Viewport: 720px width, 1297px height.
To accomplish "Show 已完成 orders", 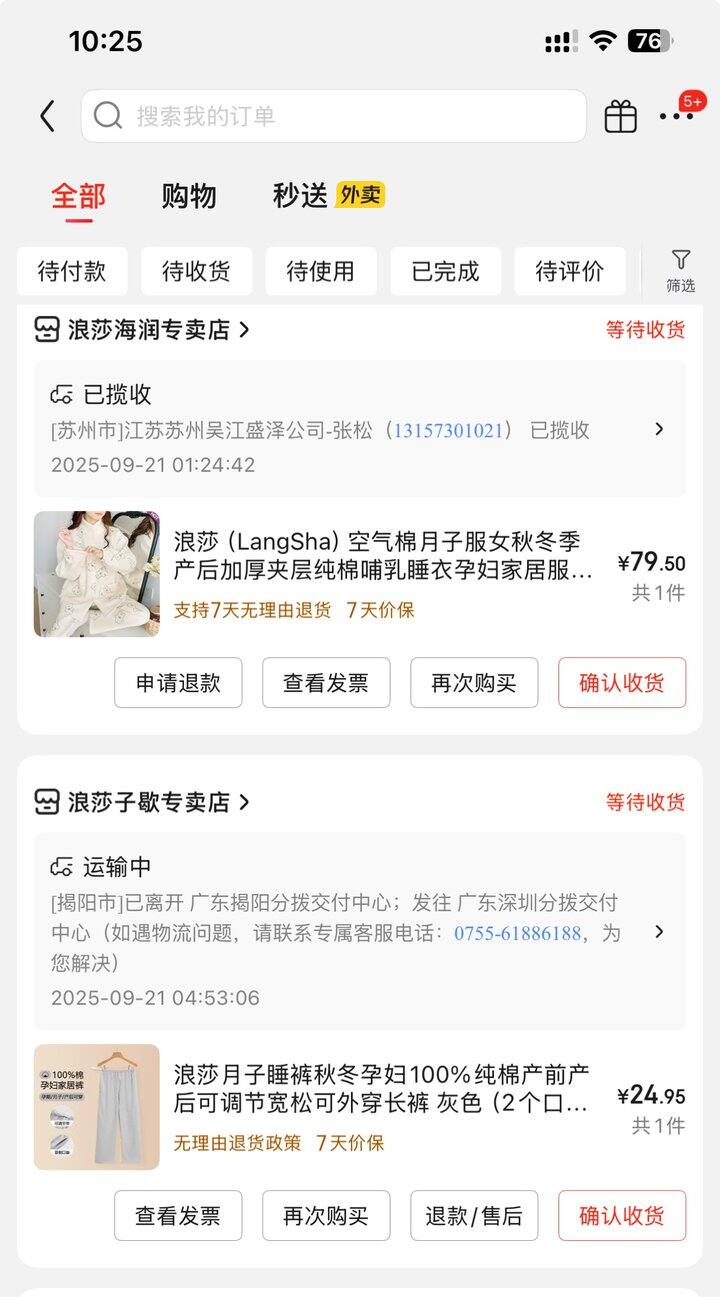I will tap(445, 271).
